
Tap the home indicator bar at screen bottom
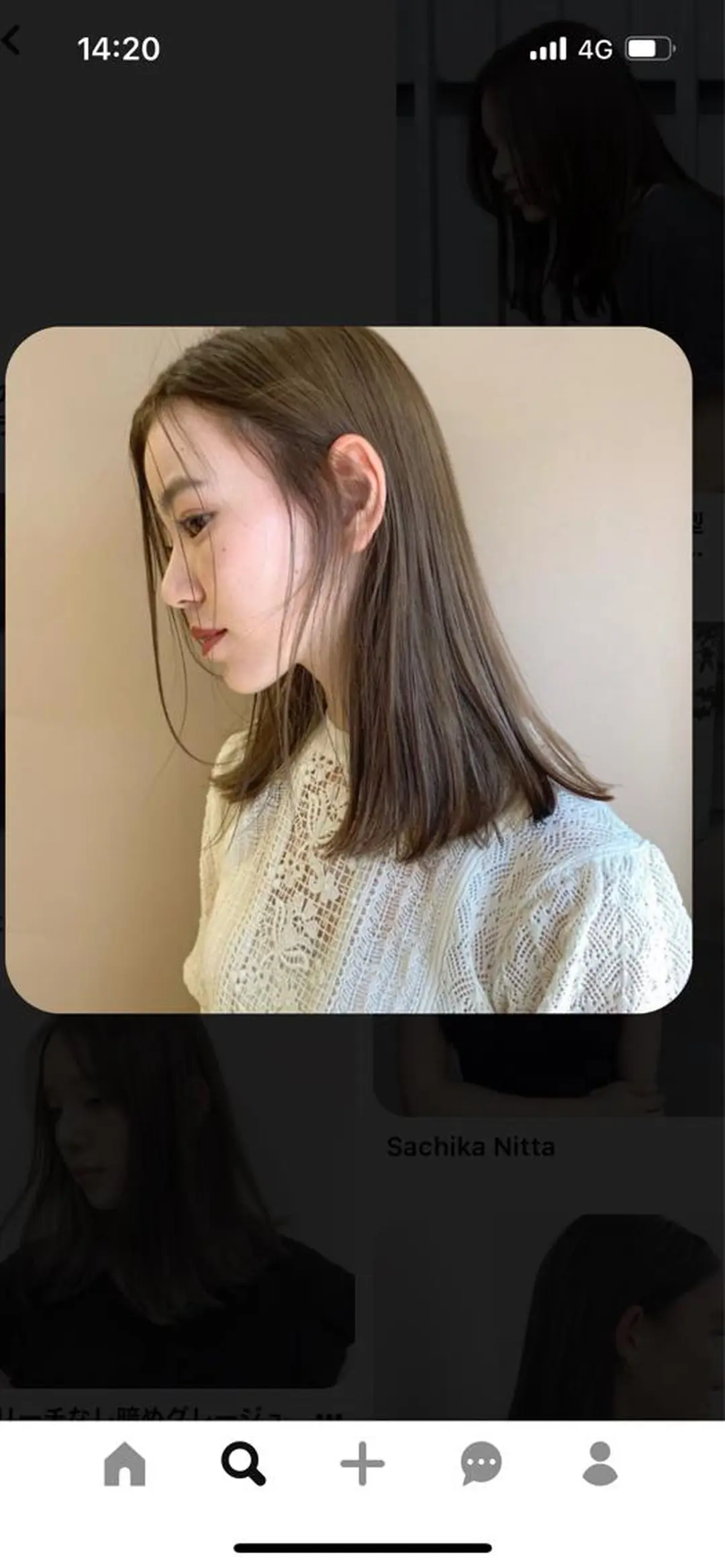coord(362,1547)
